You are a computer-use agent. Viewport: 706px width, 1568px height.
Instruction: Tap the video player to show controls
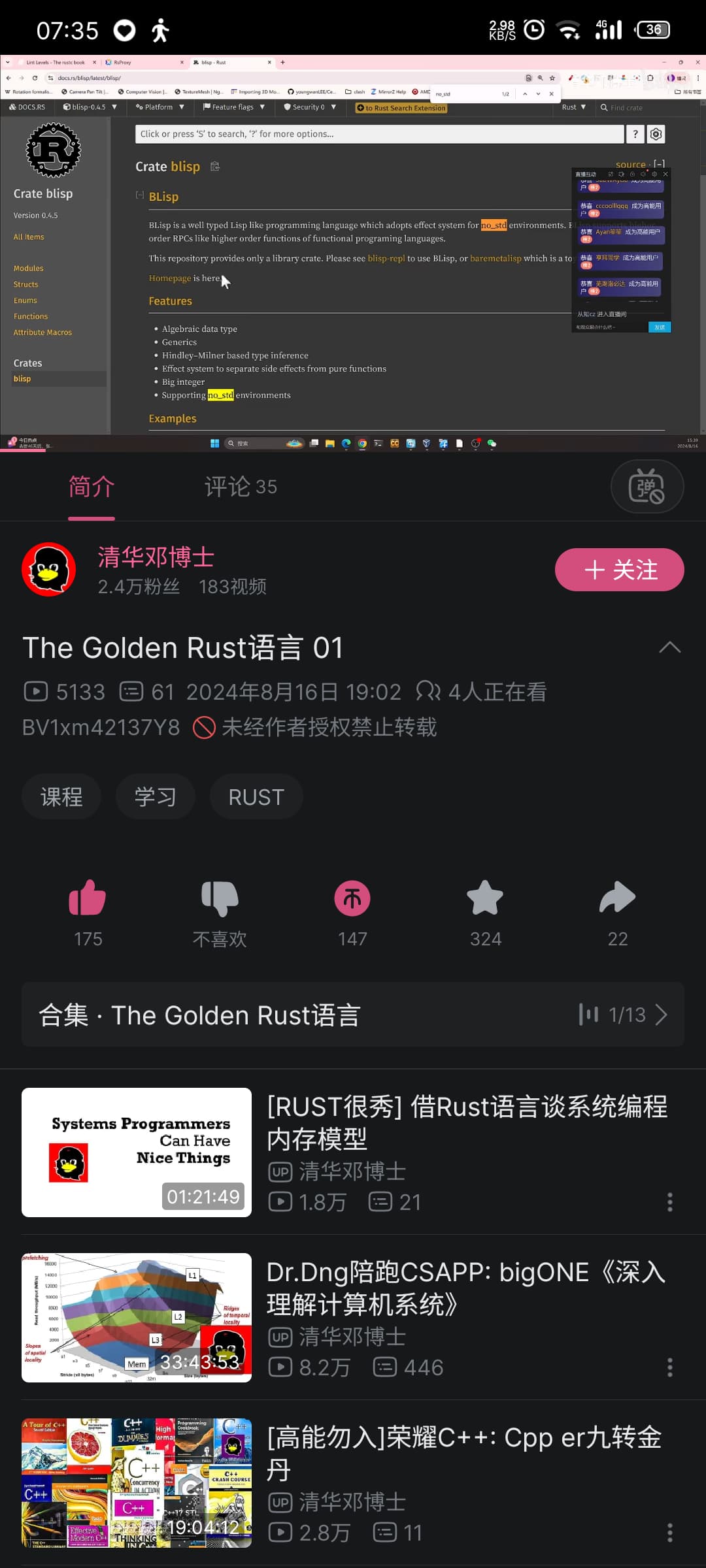(353, 253)
